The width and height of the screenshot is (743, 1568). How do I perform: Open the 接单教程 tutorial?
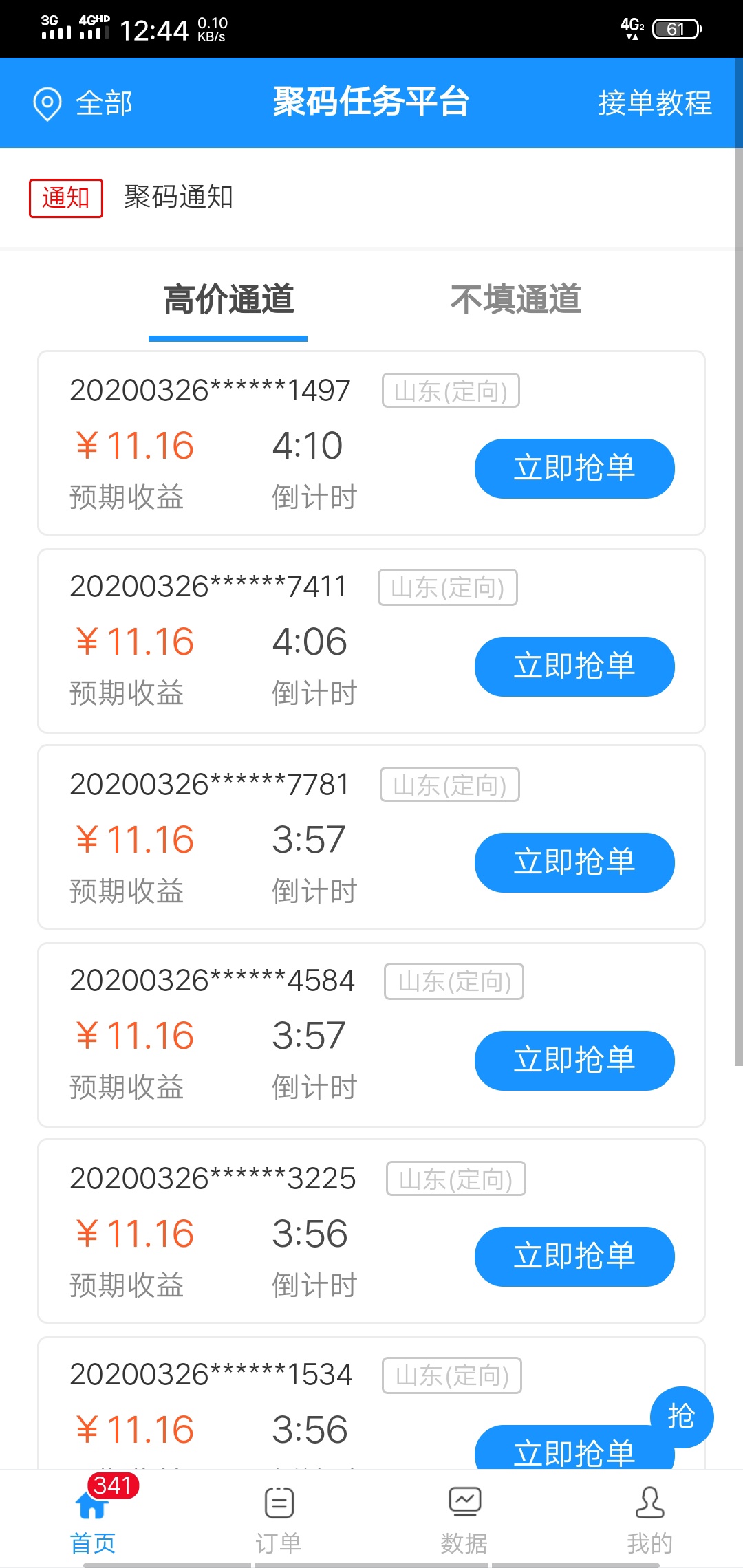[x=654, y=103]
